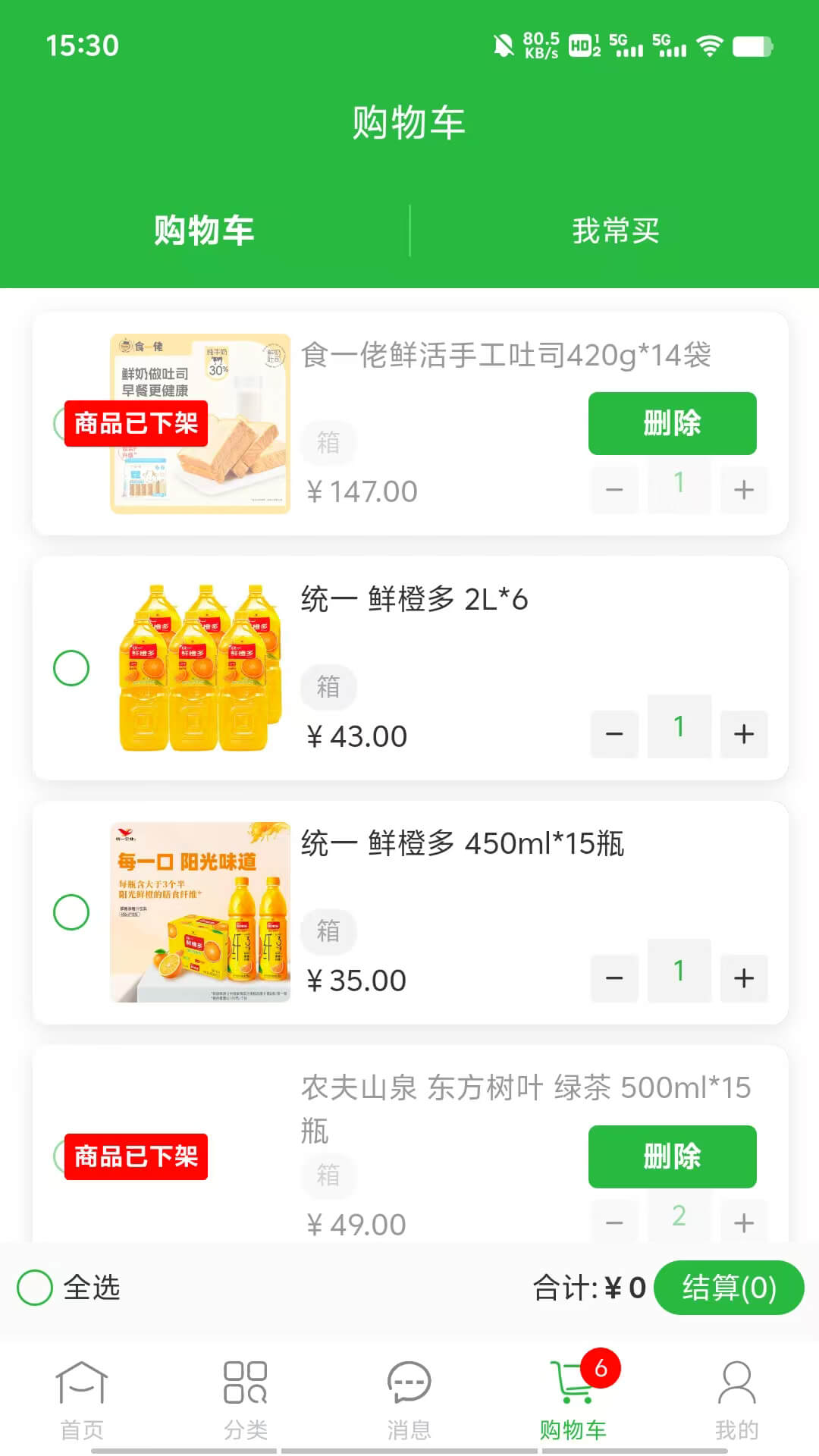
Task: Switch to the 我常买 tab
Action: pos(617,232)
